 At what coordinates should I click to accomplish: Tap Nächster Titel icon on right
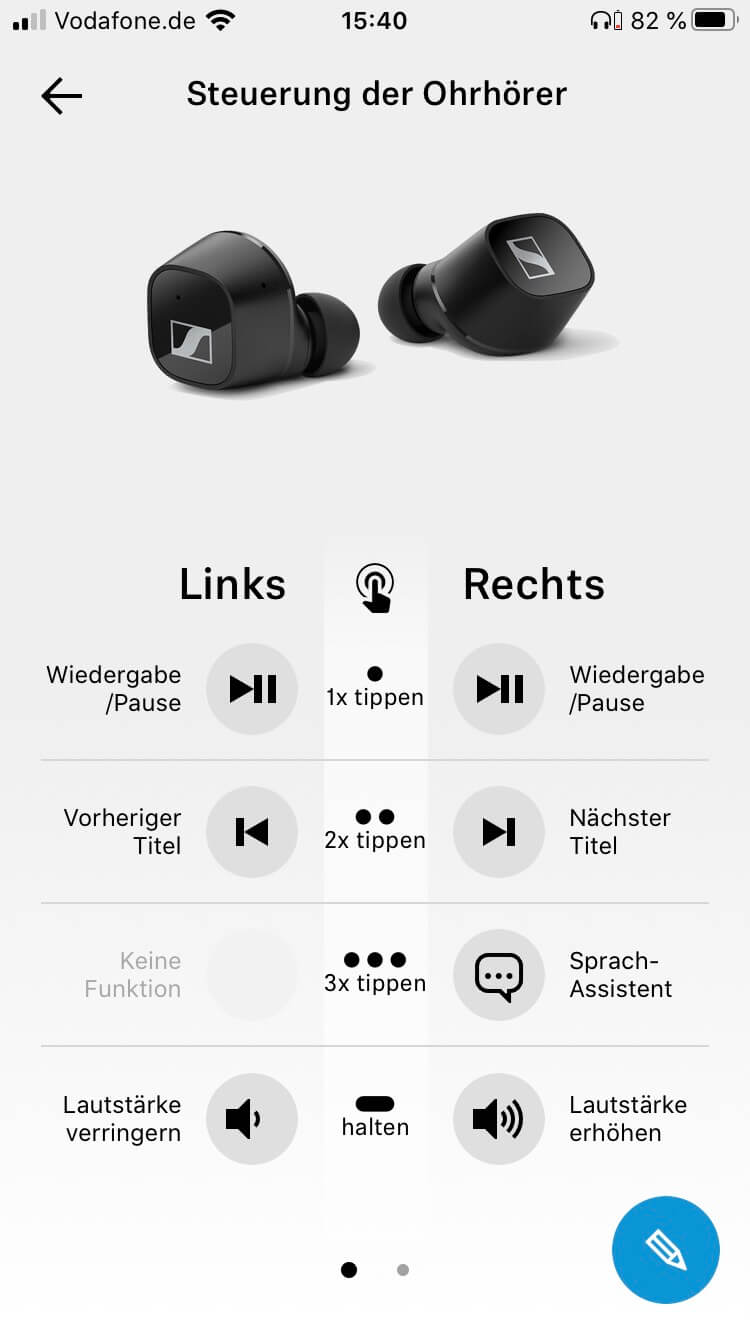tap(499, 832)
